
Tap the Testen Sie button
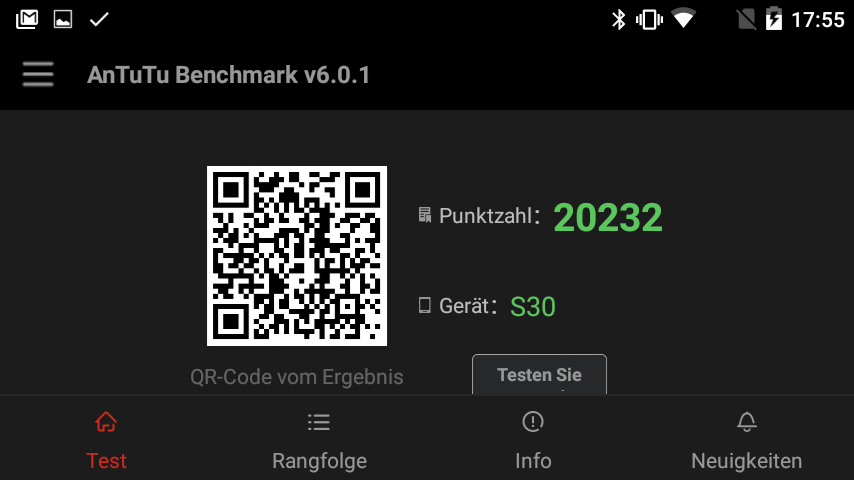pyautogui.click(x=539, y=375)
